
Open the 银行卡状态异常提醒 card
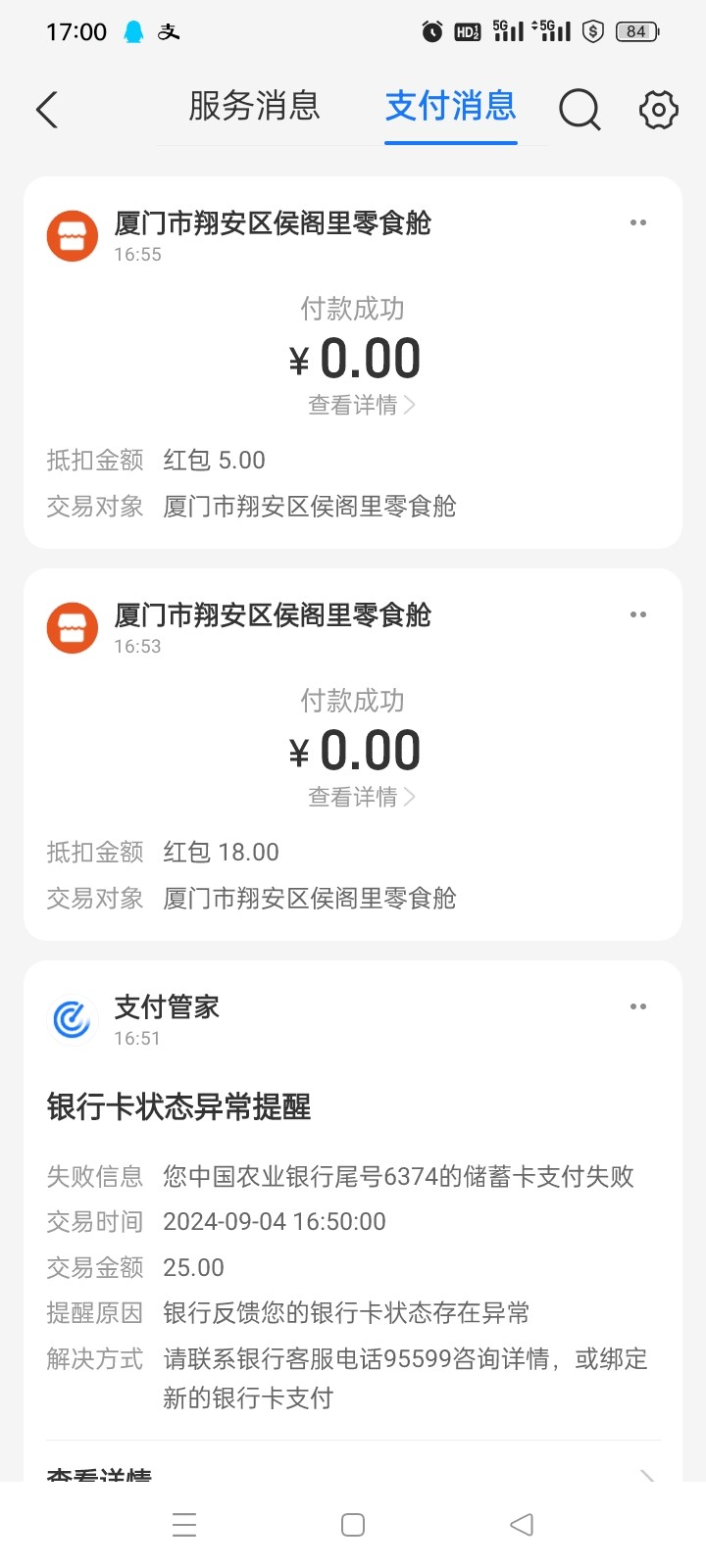(x=178, y=1107)
